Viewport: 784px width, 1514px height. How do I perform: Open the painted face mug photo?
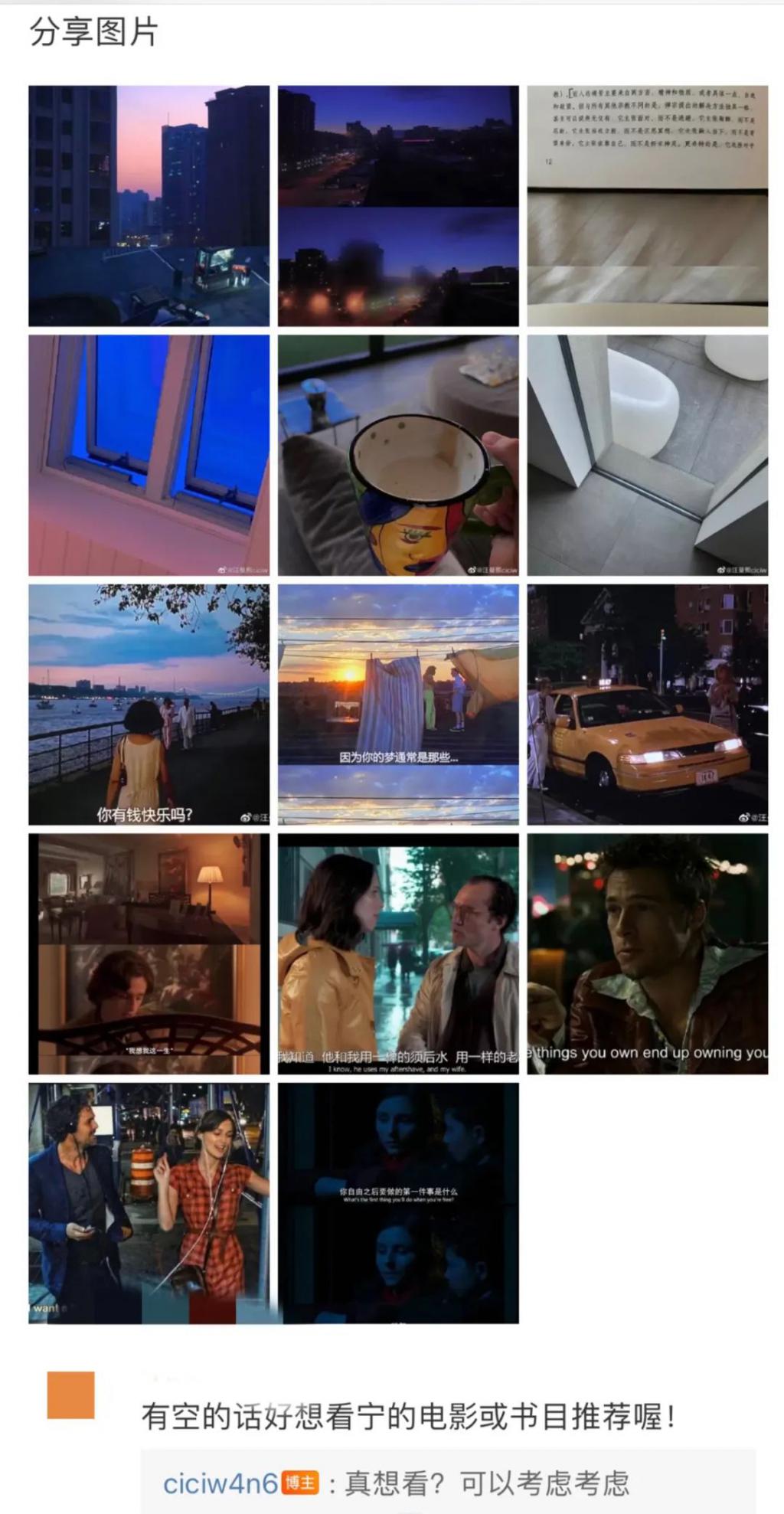click(398, 455)
